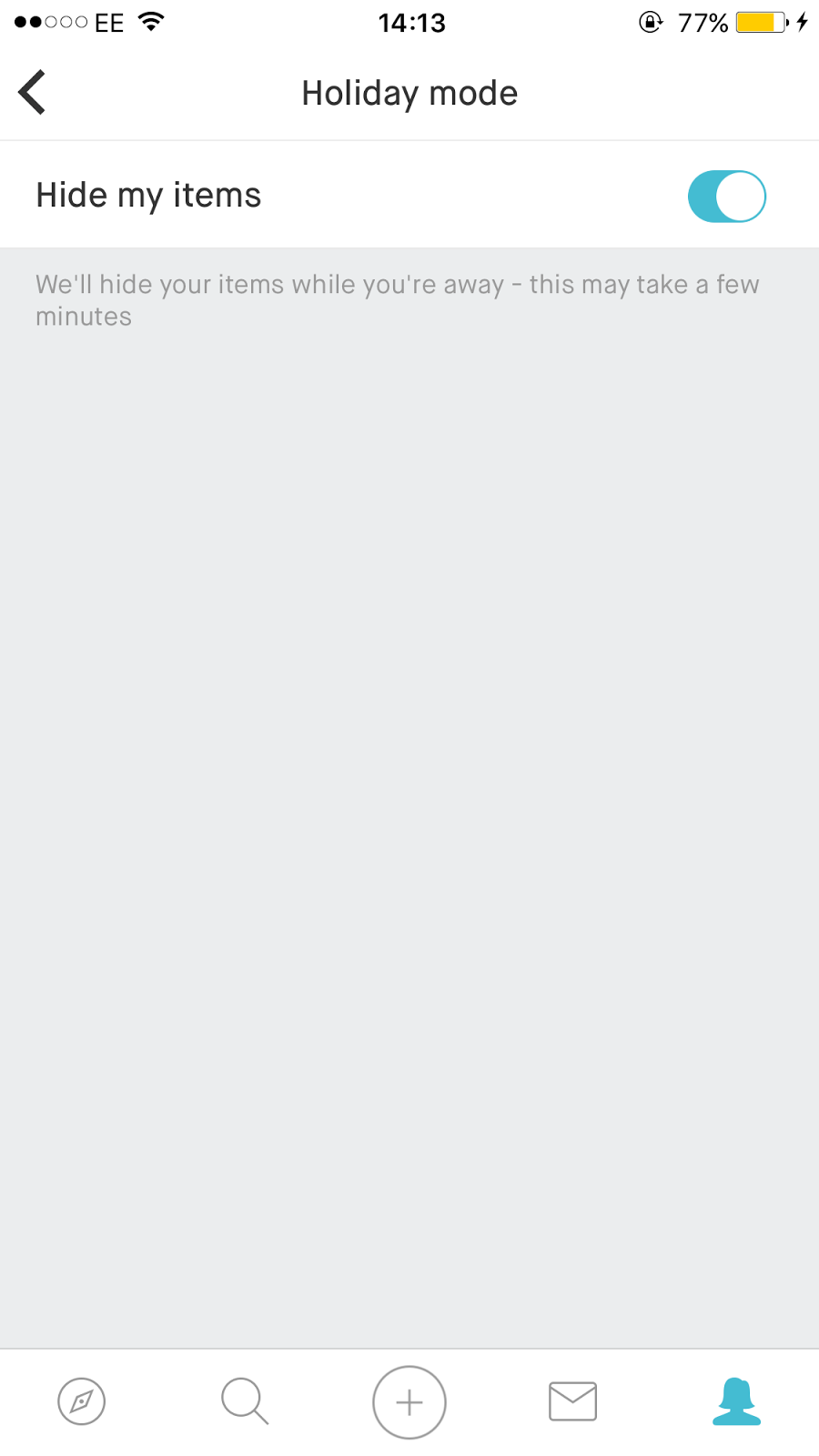Screen dimensions: 819x1456
Task: Open the profile tab
Action: (x=737, y=1401)
